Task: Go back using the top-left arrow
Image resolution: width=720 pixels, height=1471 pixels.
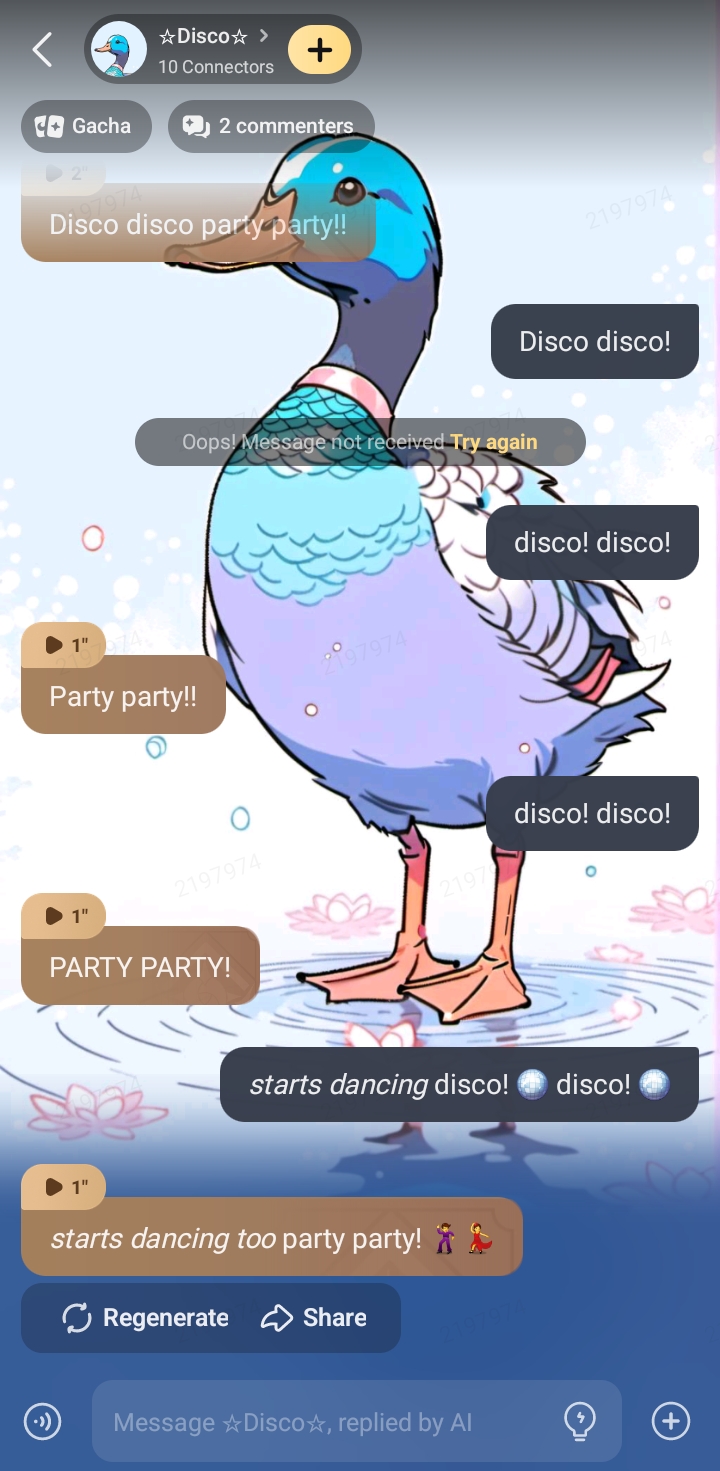Action: [42, 49]
